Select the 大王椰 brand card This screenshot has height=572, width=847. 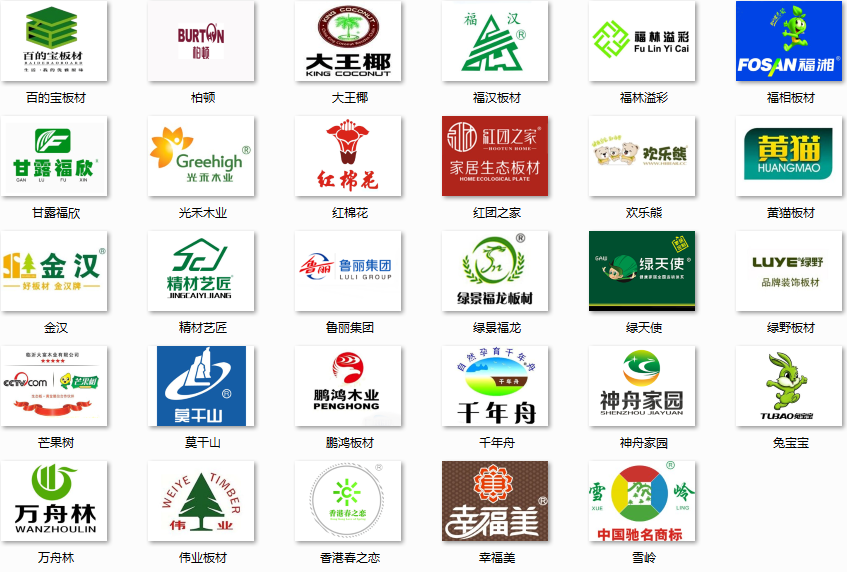[349, 42]
